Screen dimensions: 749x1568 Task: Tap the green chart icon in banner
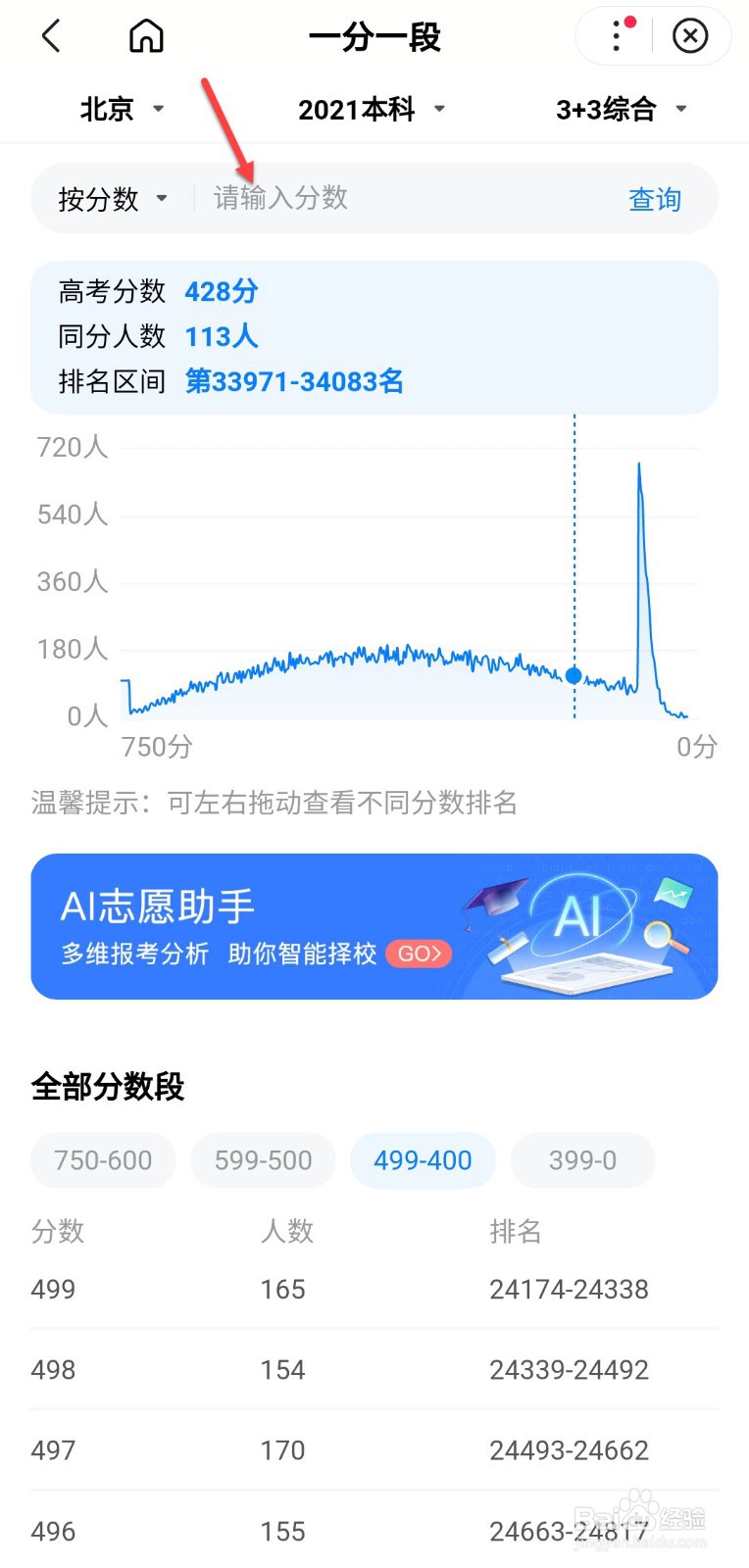(673, 894)
